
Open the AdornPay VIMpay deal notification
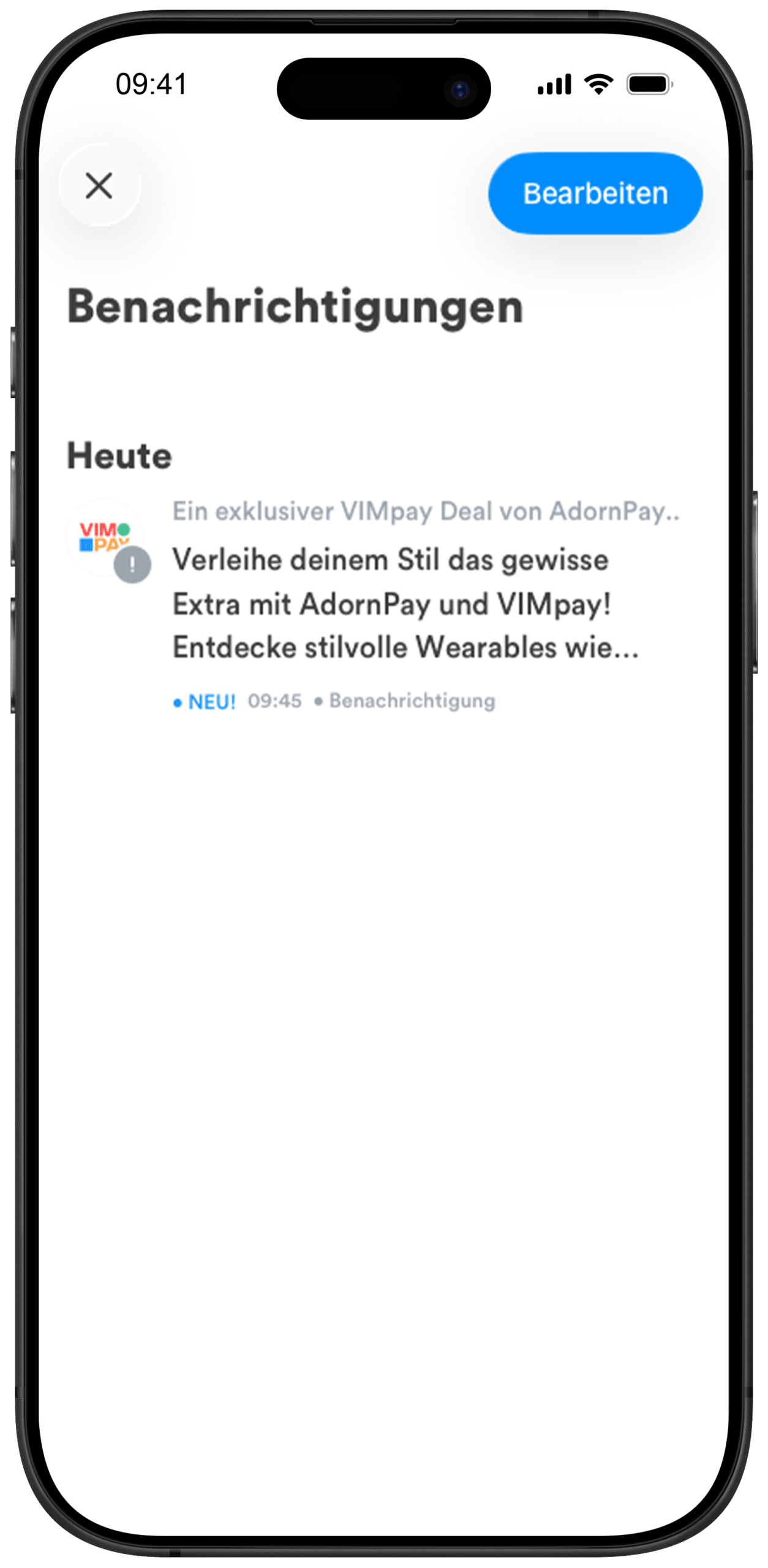tap(384, 605)
